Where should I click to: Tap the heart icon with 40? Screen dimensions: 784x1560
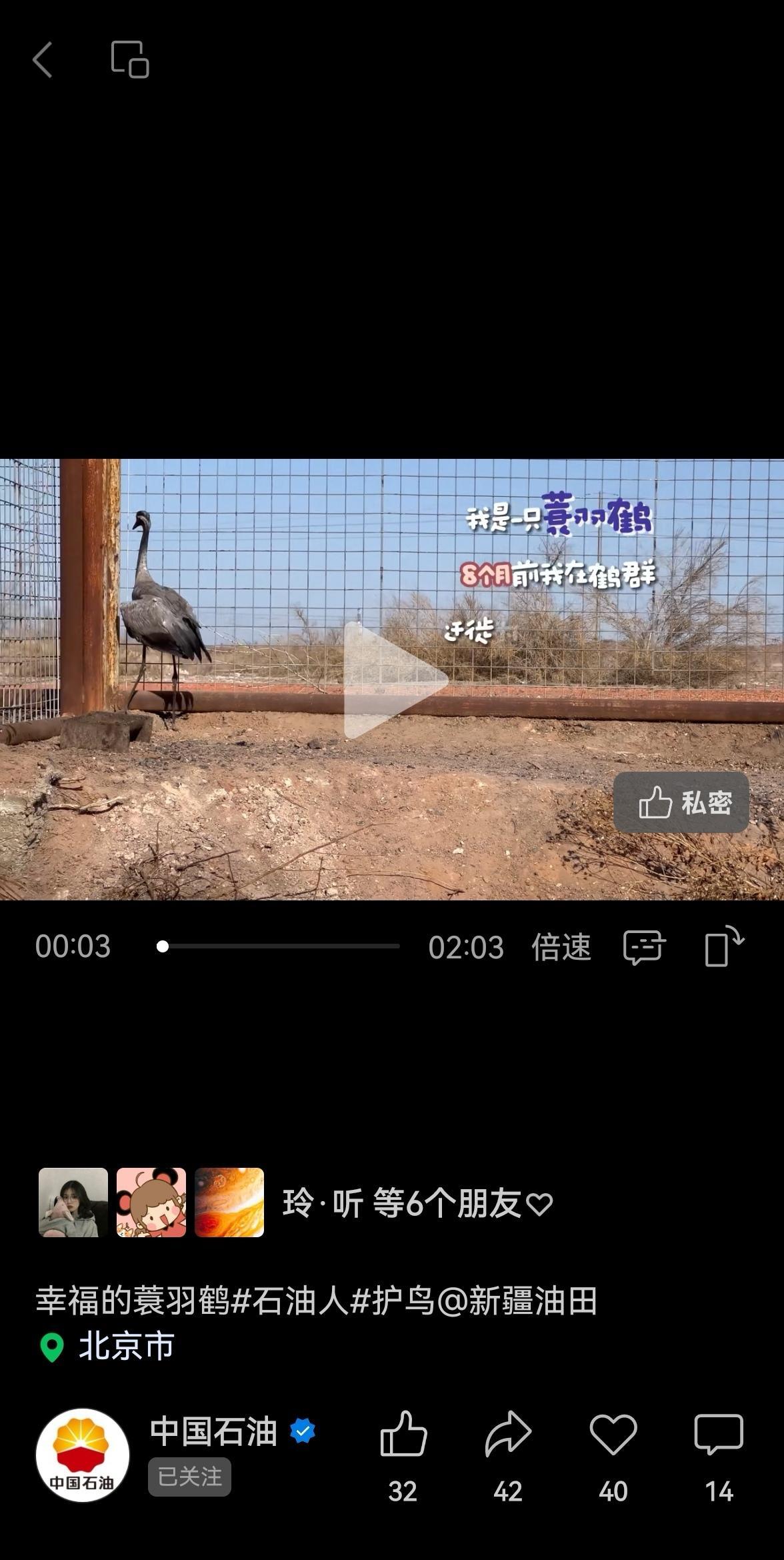coord(613,1434)
